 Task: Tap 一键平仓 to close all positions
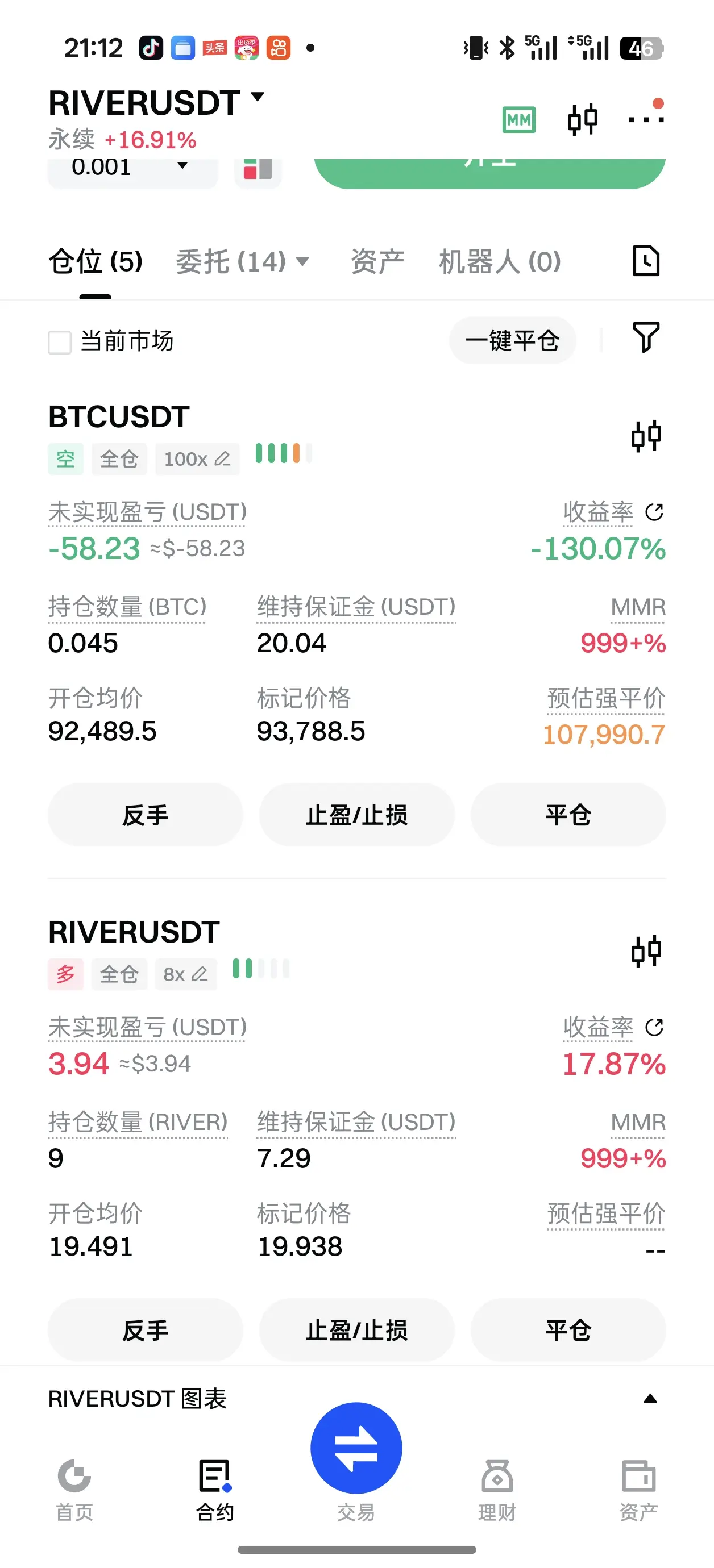(512, 340)
